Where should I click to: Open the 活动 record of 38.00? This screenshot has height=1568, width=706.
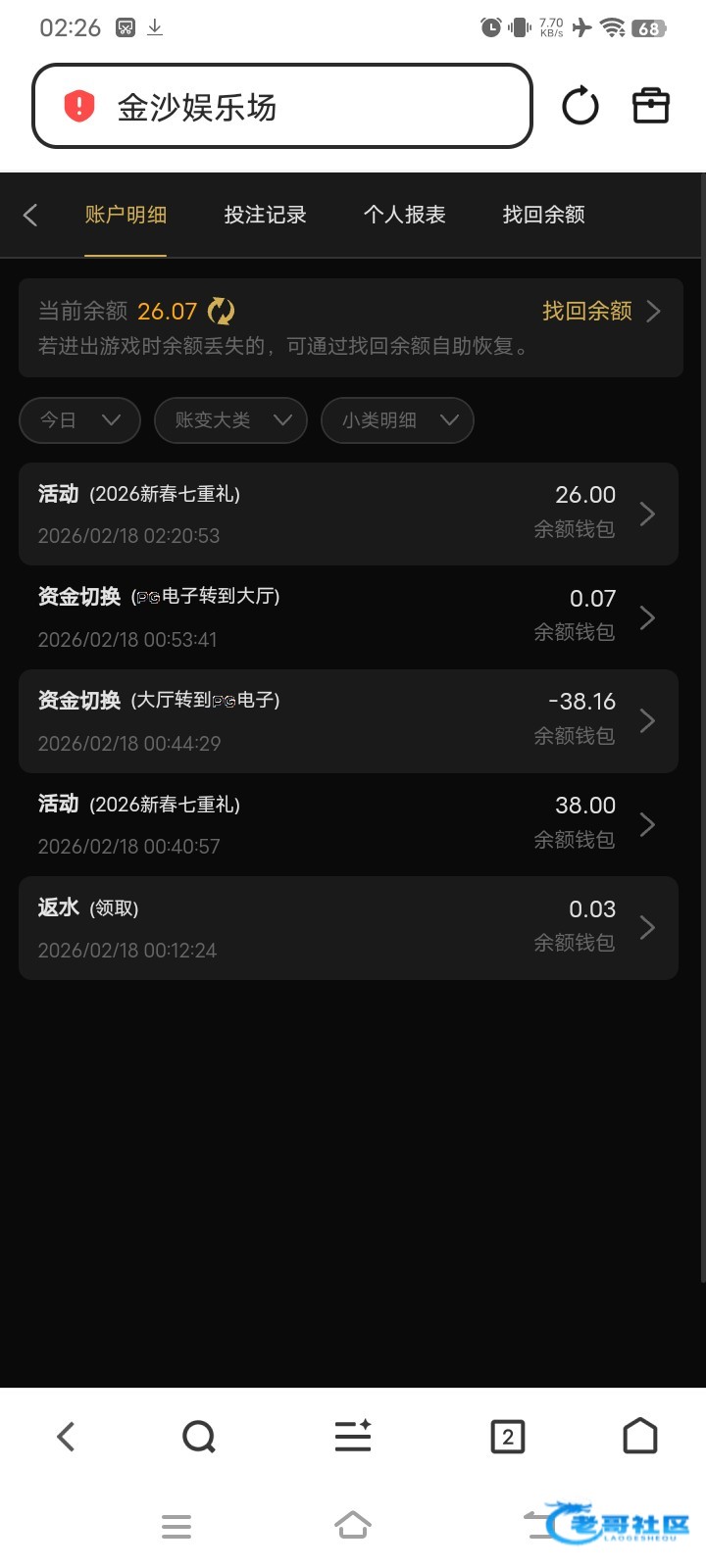(348, 824)
